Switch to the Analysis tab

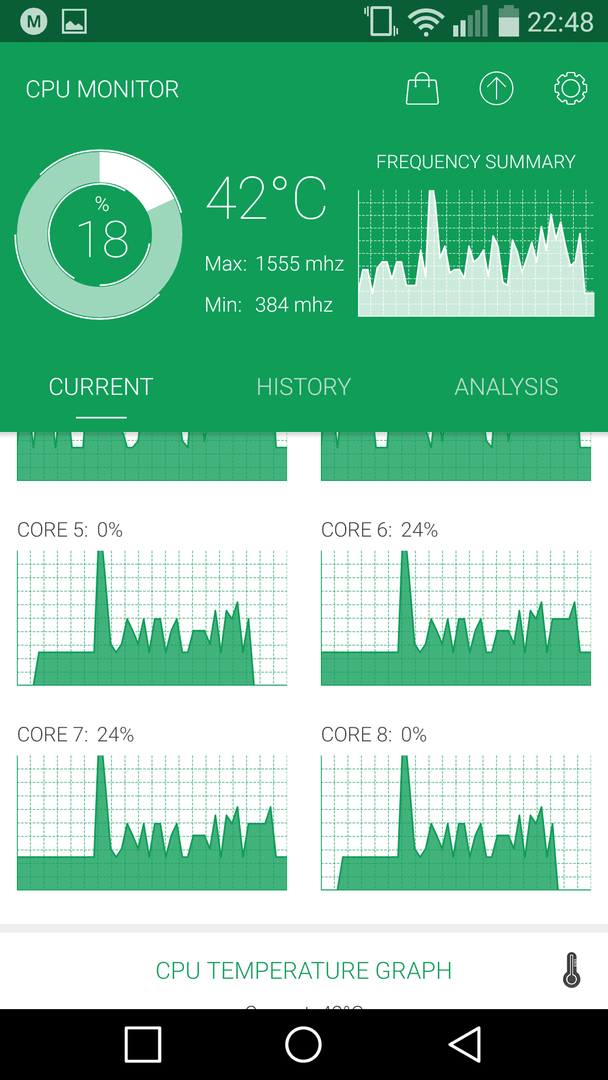pos(506,386)
